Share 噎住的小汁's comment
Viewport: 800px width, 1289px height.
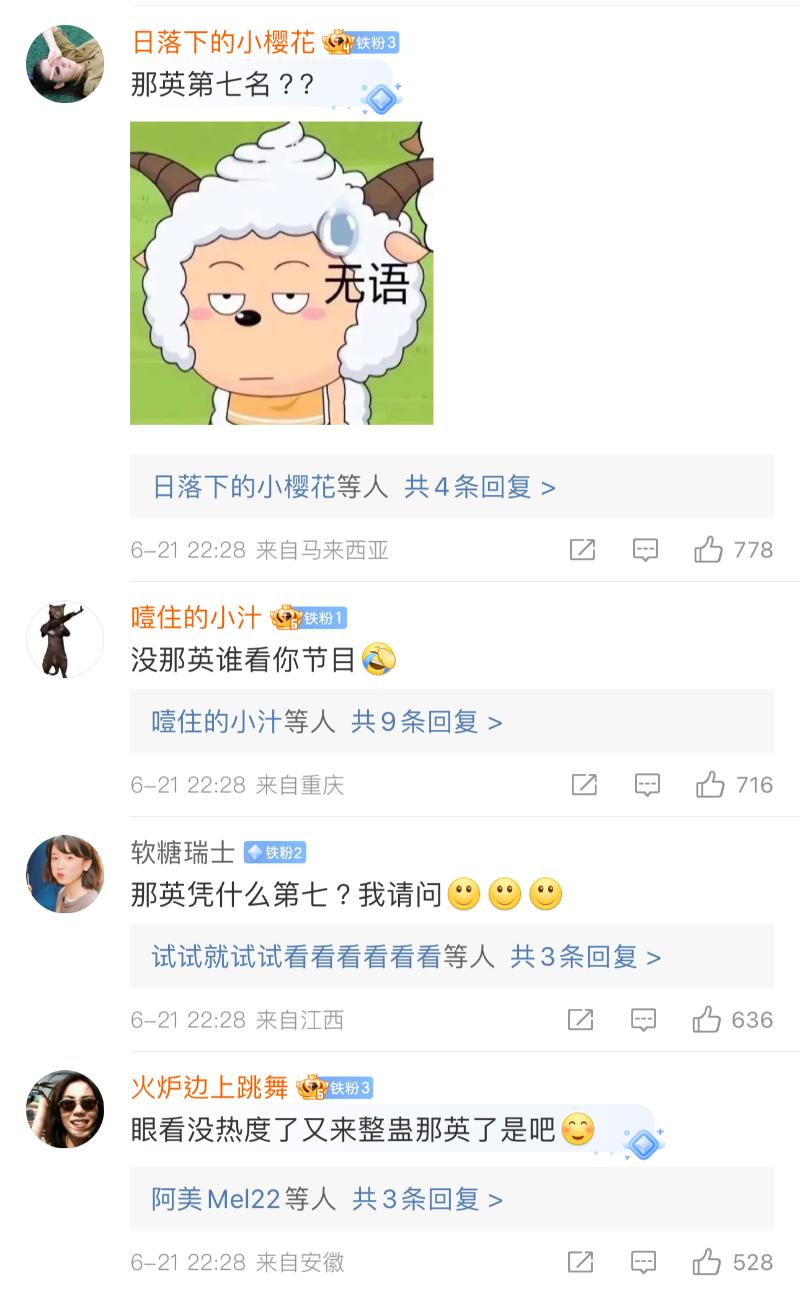click(584, 785)
